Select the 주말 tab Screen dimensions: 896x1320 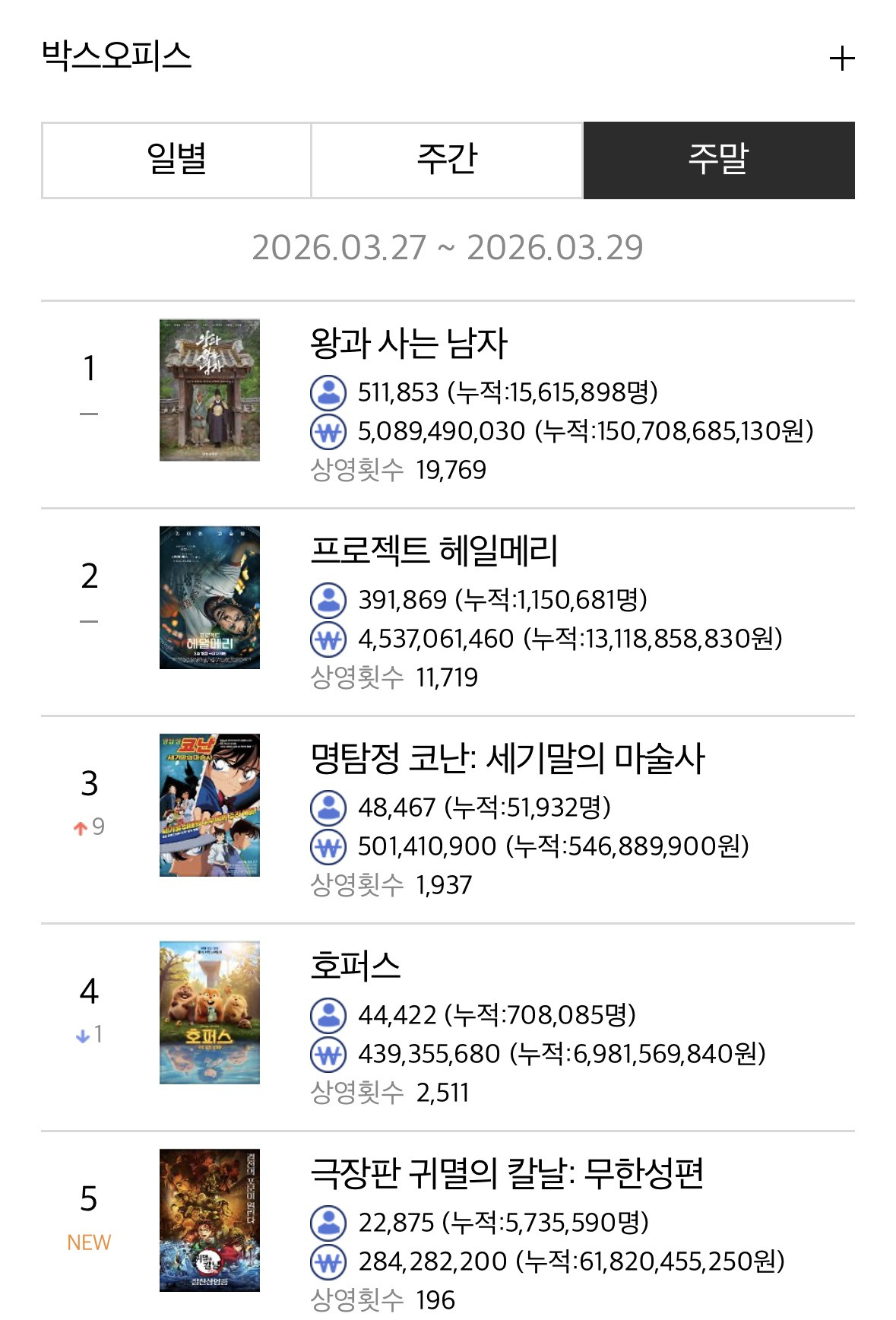click(718, 160)
